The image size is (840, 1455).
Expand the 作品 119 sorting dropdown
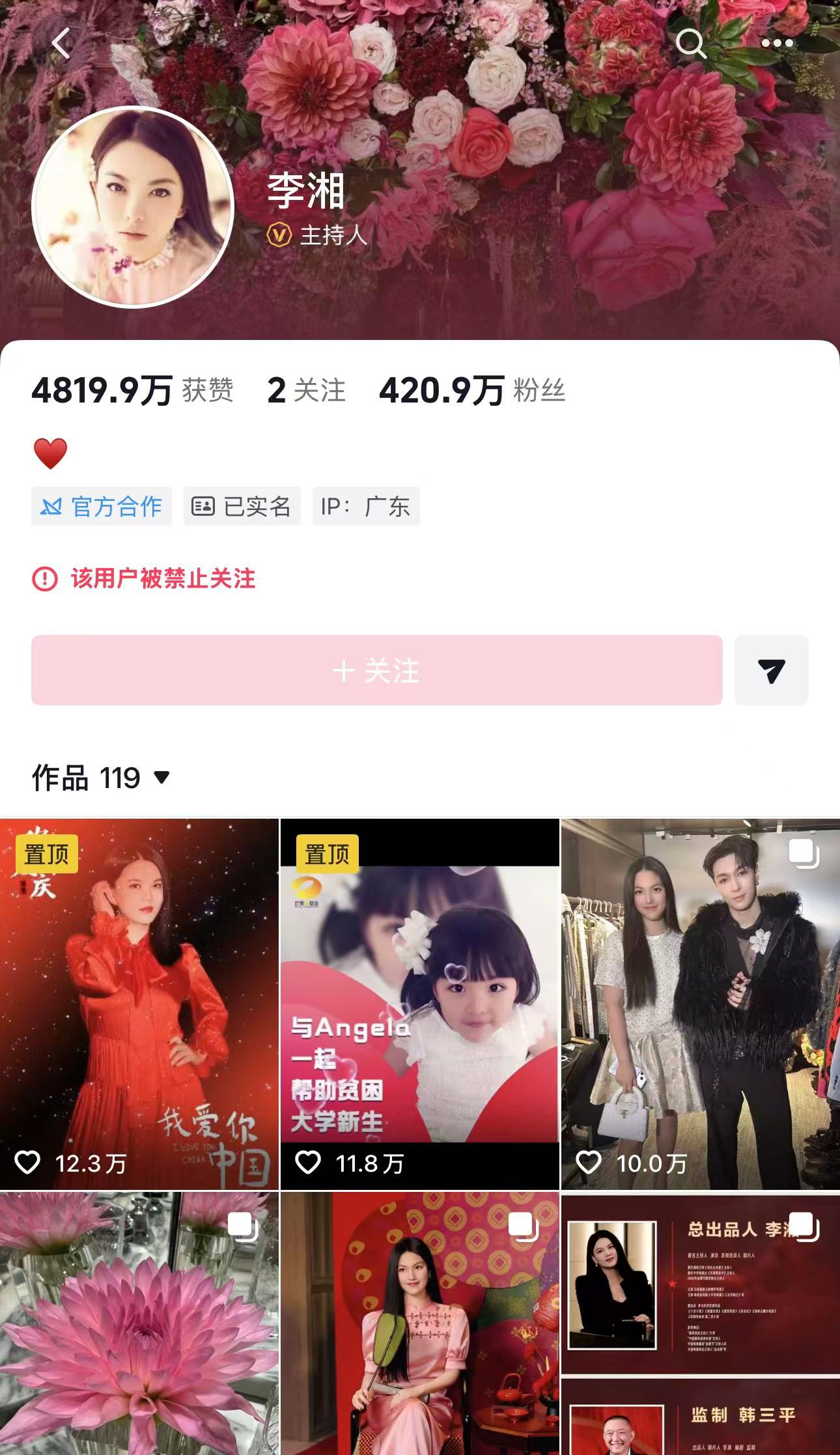[102, 778]
